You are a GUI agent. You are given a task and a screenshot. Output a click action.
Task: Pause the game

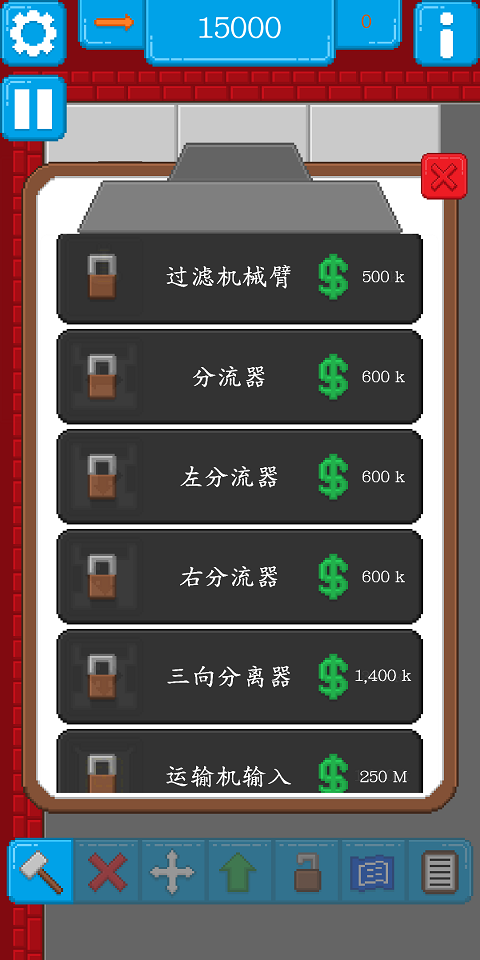click(x=34, y=108)
